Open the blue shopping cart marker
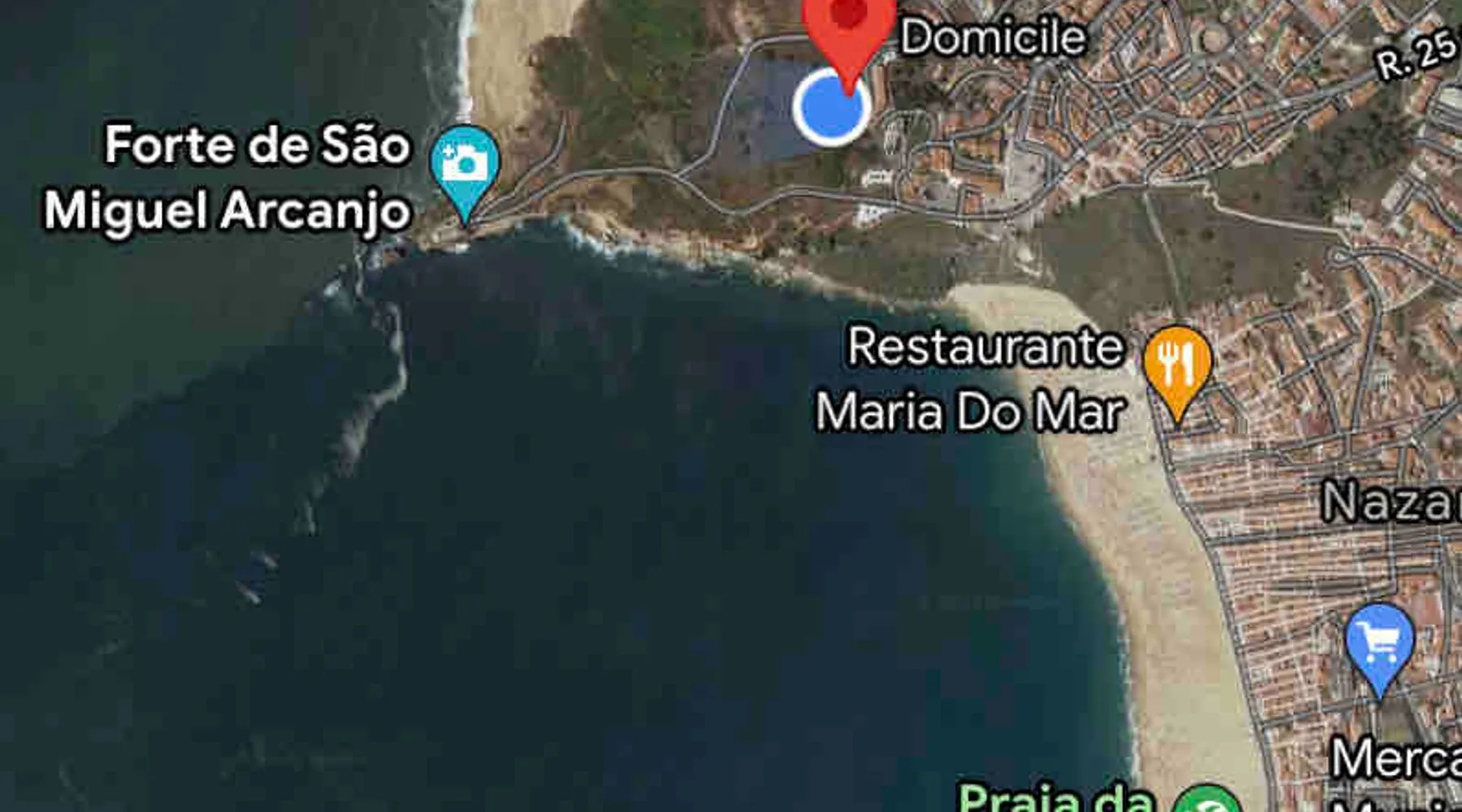1462x812 pixels. (1379, 643)
